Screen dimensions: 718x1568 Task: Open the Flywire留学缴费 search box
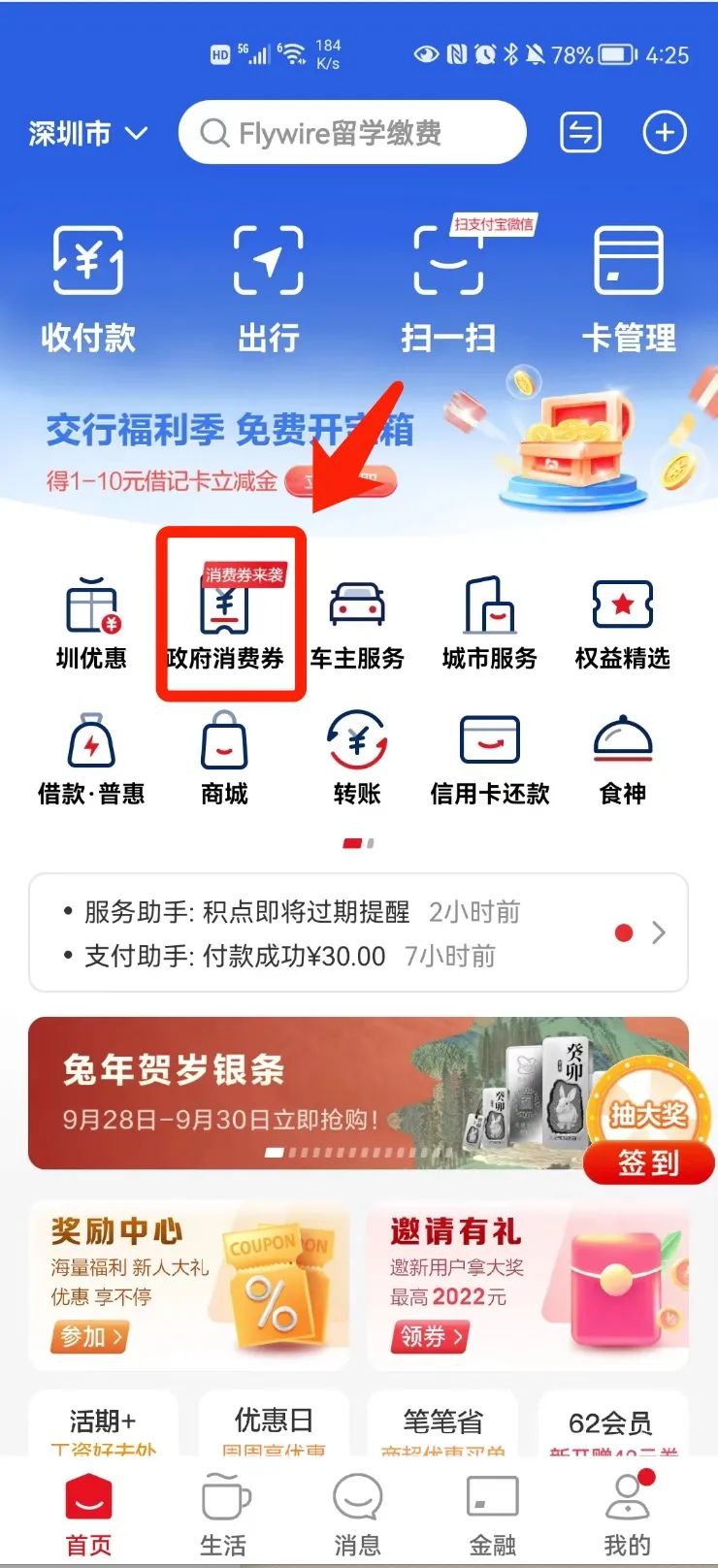[351, 133]
